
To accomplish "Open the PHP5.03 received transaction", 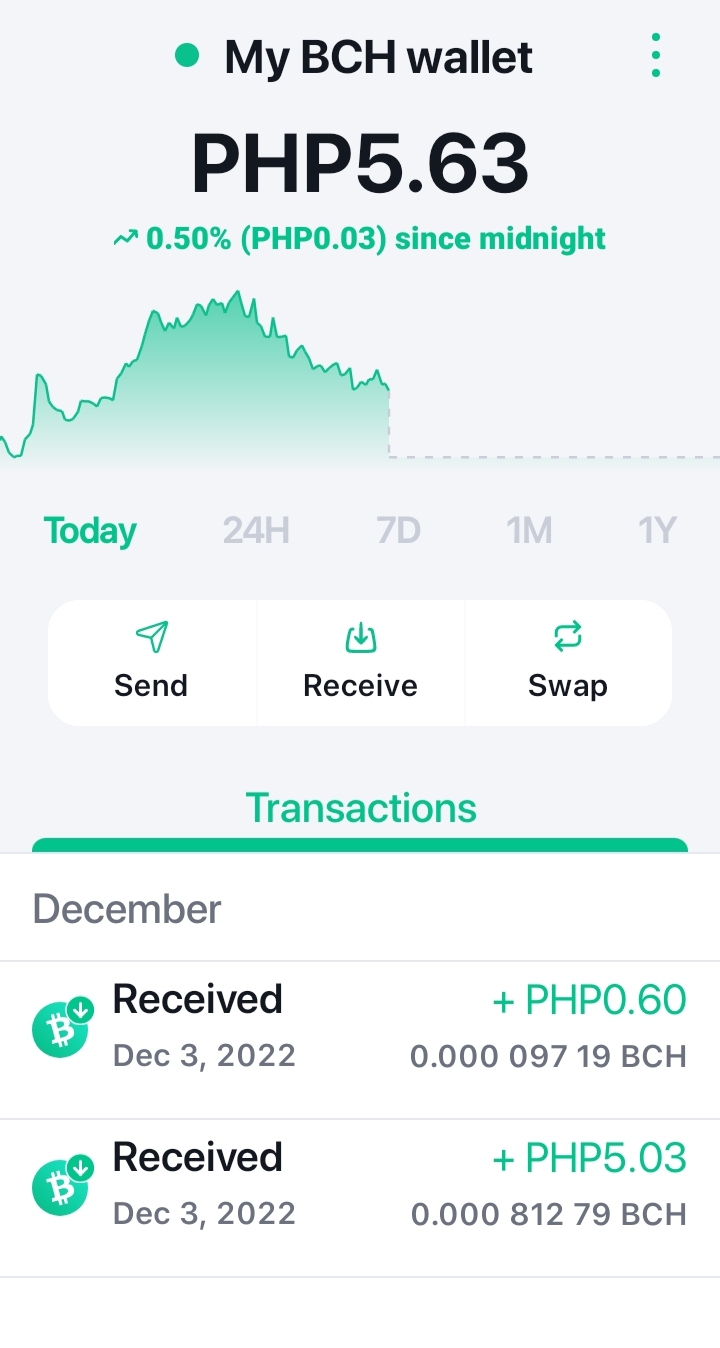I will click(x=360, y=1198).
